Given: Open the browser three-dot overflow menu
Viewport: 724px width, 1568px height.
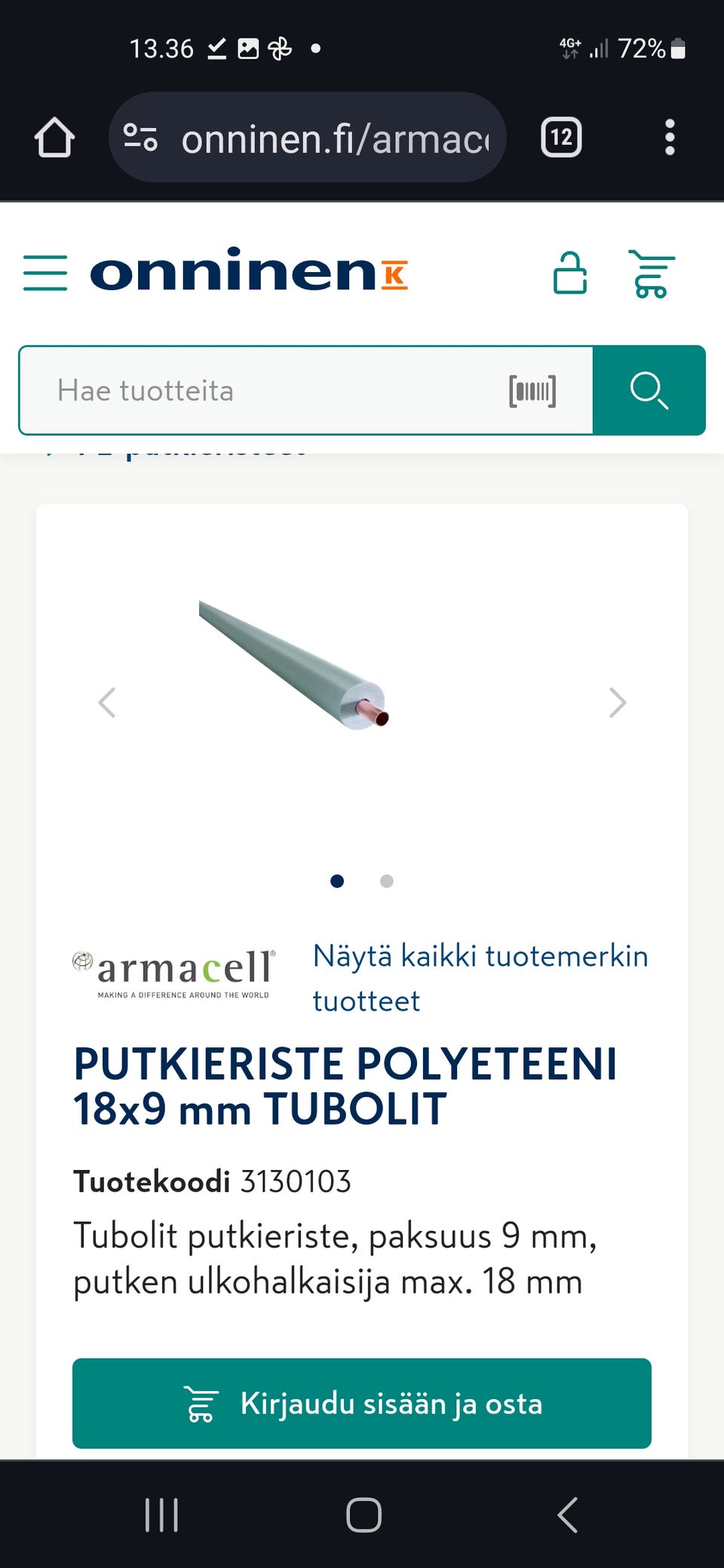Looking at the screenshot, I should pos(670,137).
